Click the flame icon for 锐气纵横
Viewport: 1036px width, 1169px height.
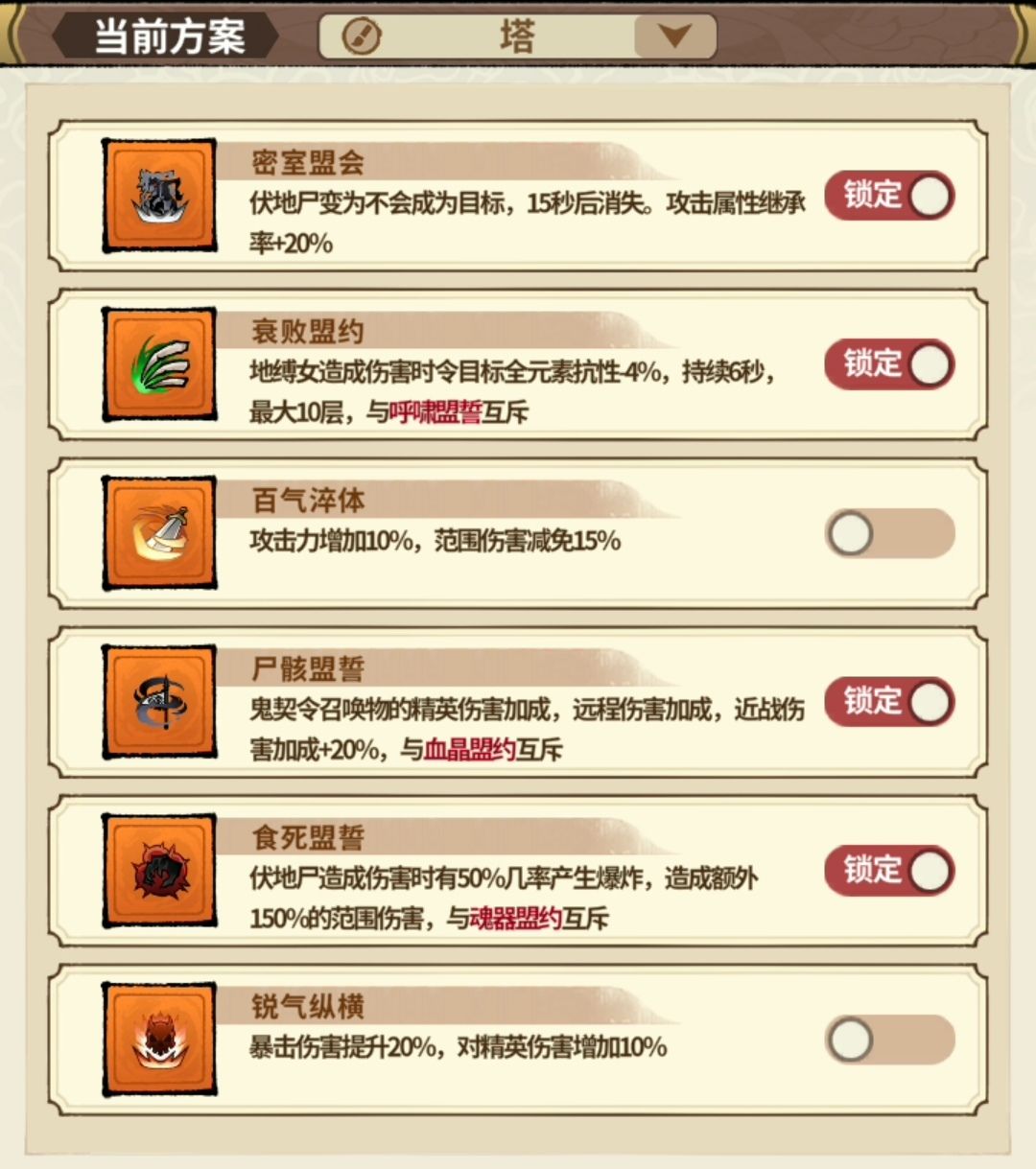pos(157,1039)
